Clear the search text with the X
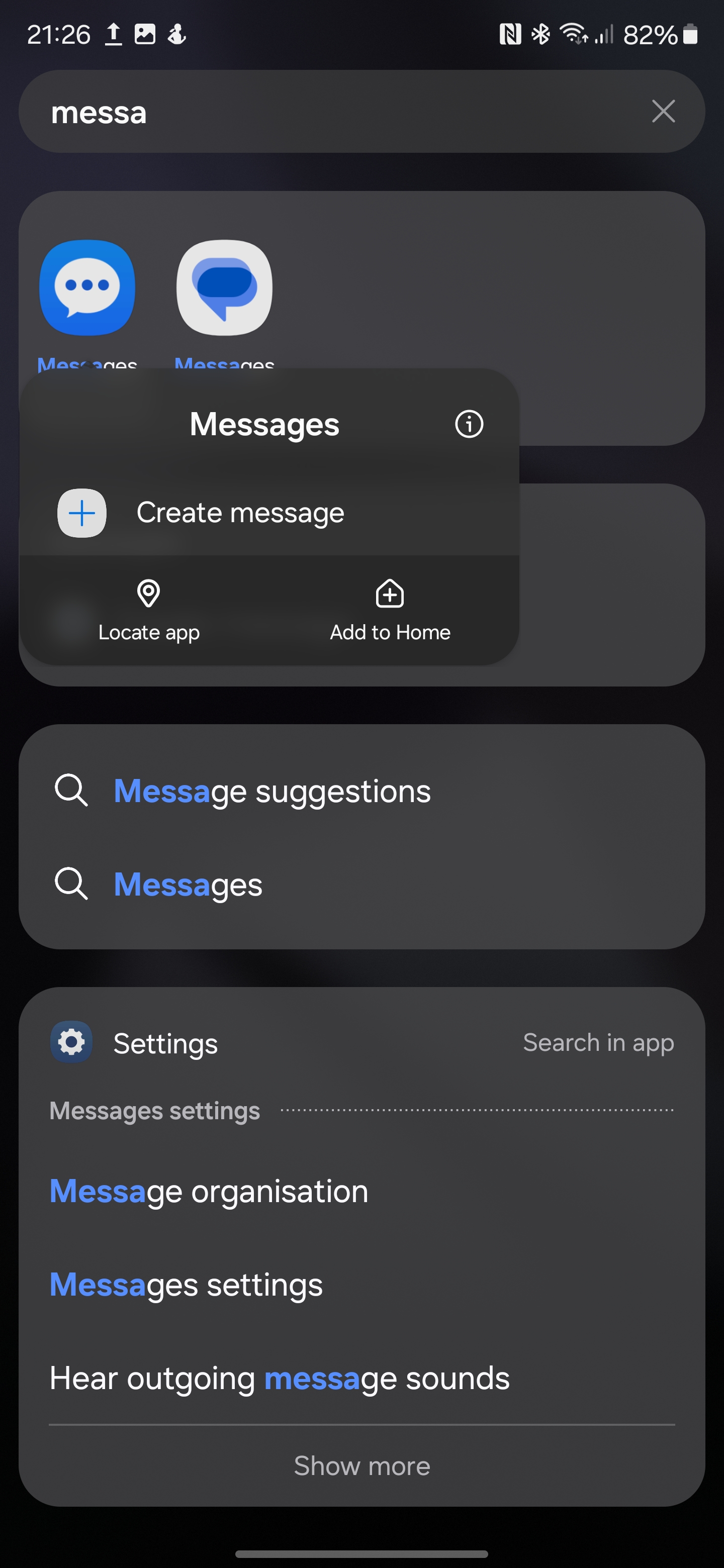The width and height of the screenshot is (724, 1568). click(664, 112)
